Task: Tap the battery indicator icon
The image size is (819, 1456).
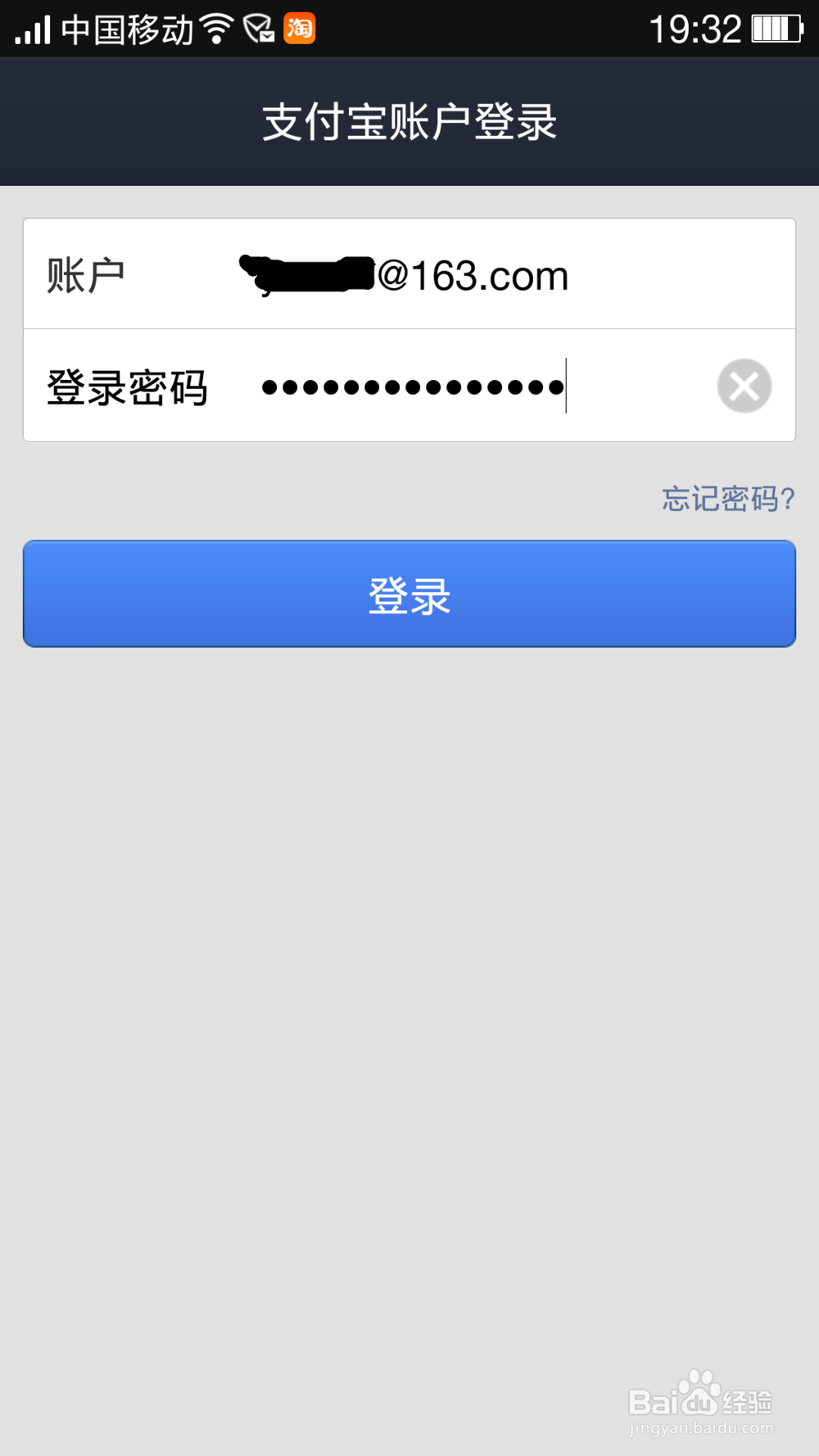Action: coord(776,27)
